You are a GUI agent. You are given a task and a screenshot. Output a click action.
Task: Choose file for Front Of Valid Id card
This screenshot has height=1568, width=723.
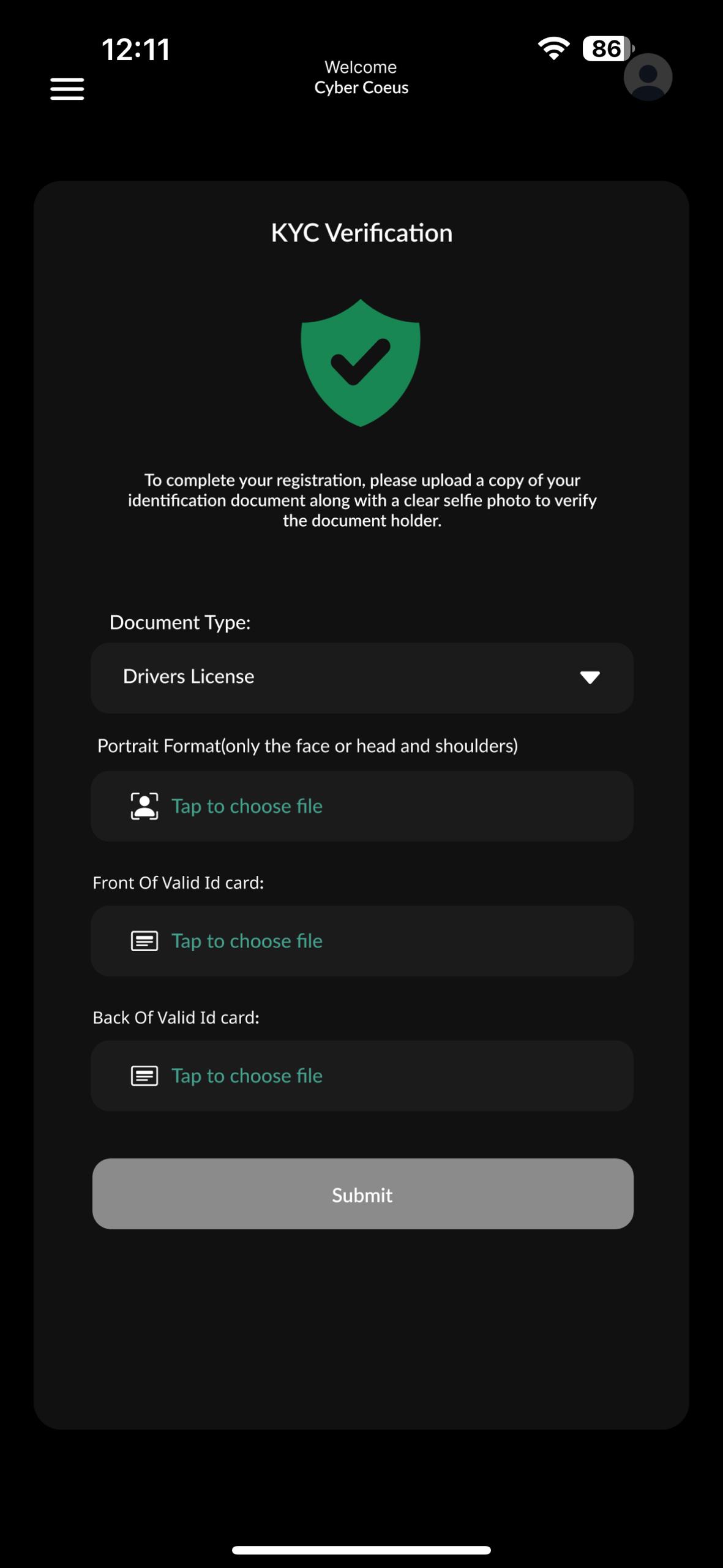(x=362, y=941)
